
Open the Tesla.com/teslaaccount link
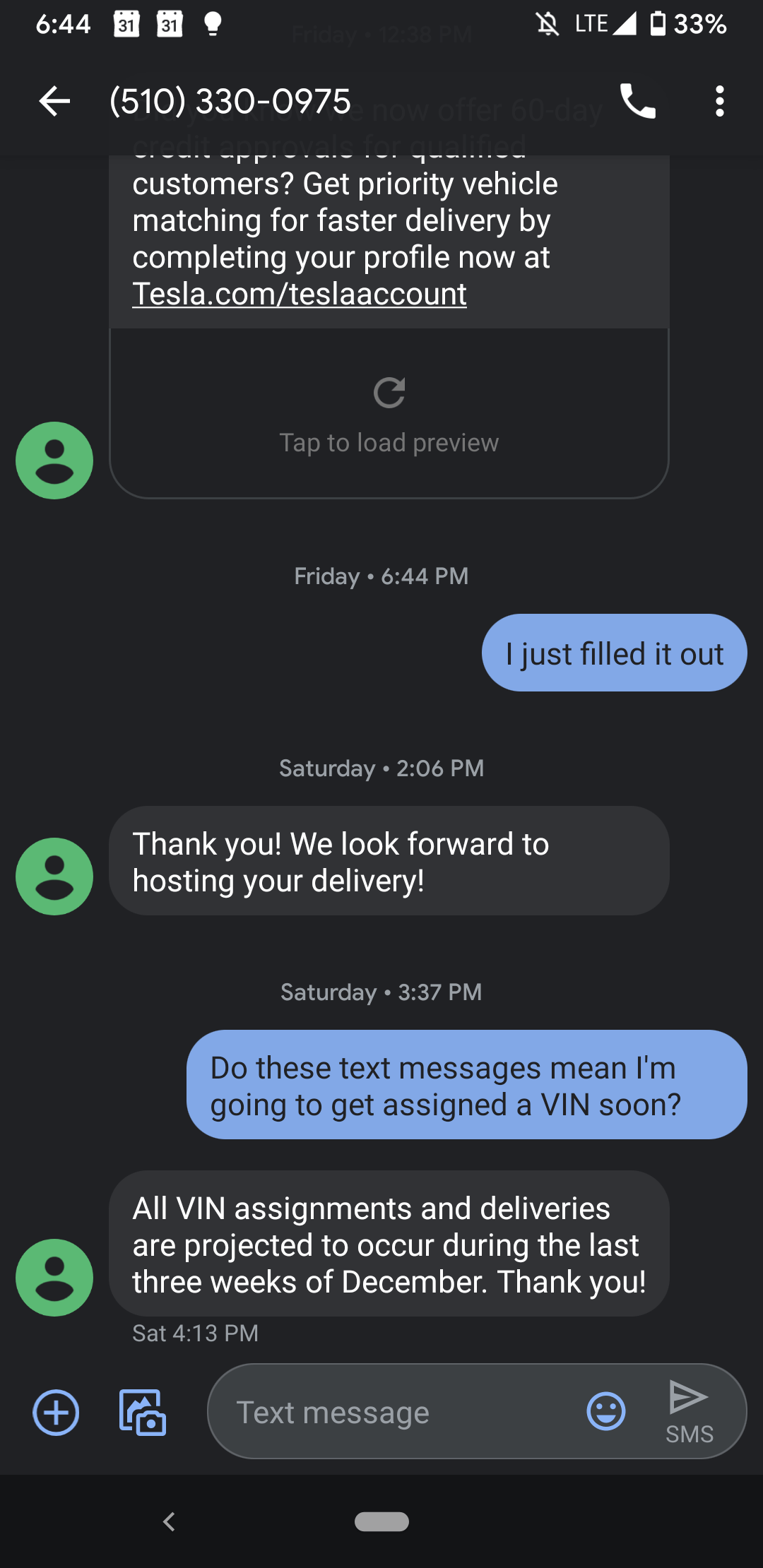(300, 293)
